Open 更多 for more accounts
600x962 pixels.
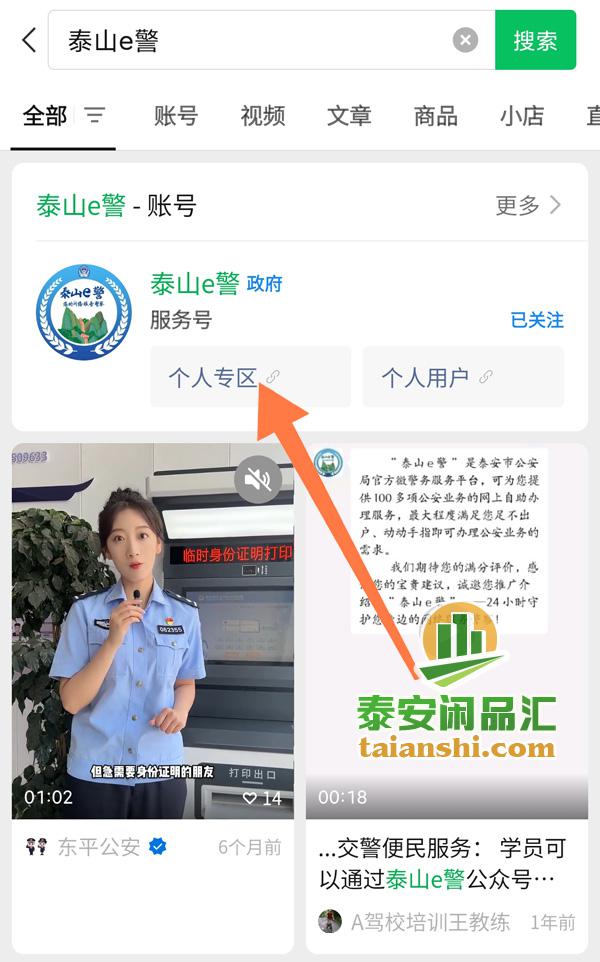coord(528,206)
